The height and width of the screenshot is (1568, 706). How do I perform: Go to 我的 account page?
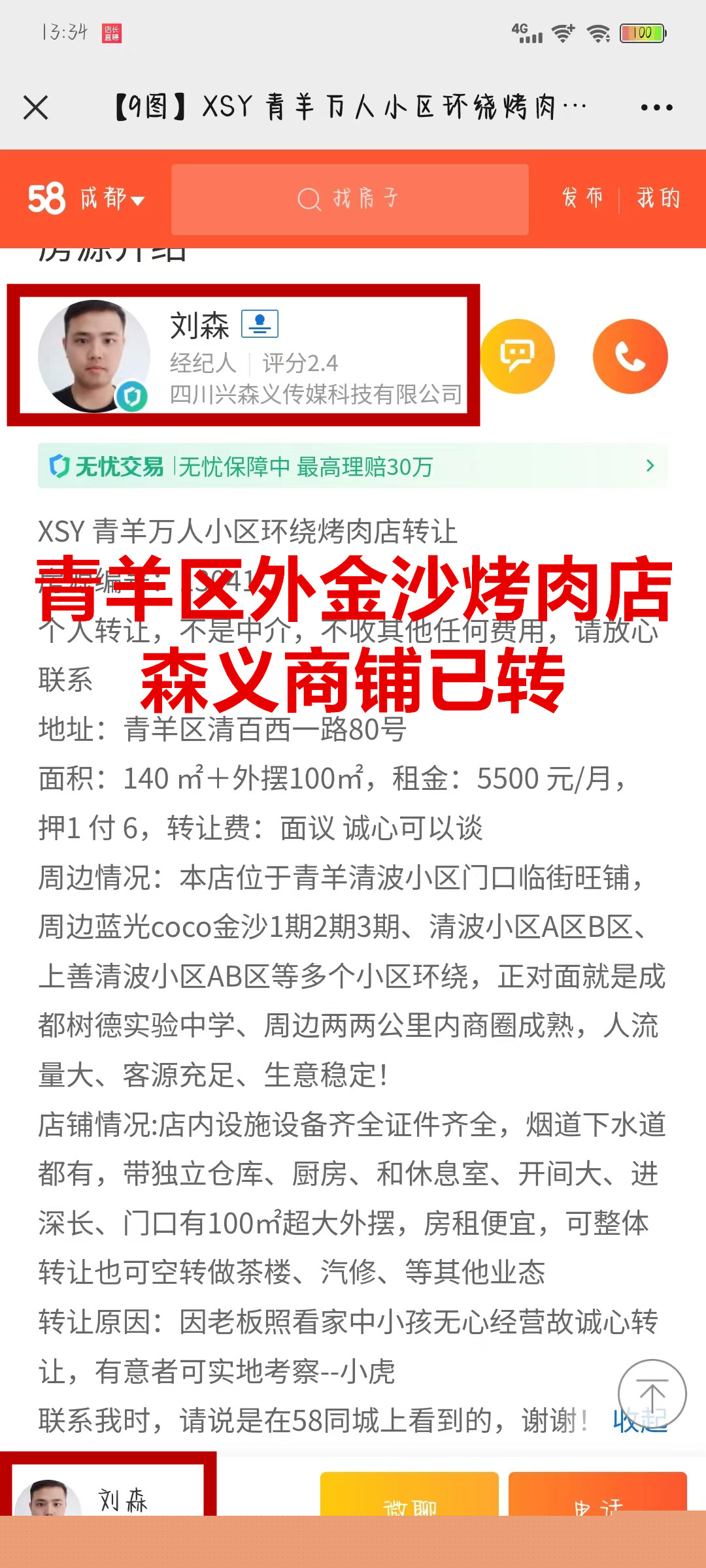(x=658, y=198)
